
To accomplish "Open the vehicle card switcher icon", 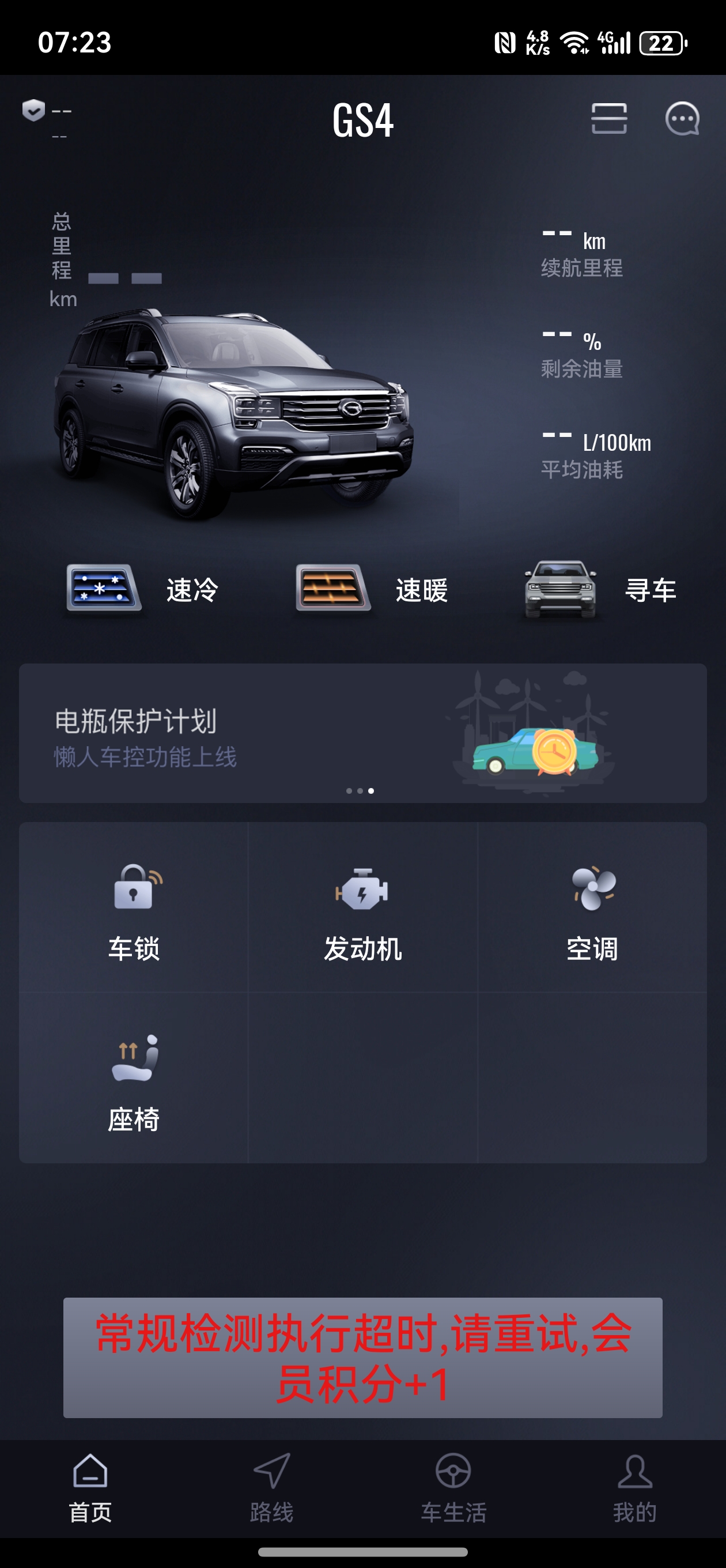I will (608, 118).
